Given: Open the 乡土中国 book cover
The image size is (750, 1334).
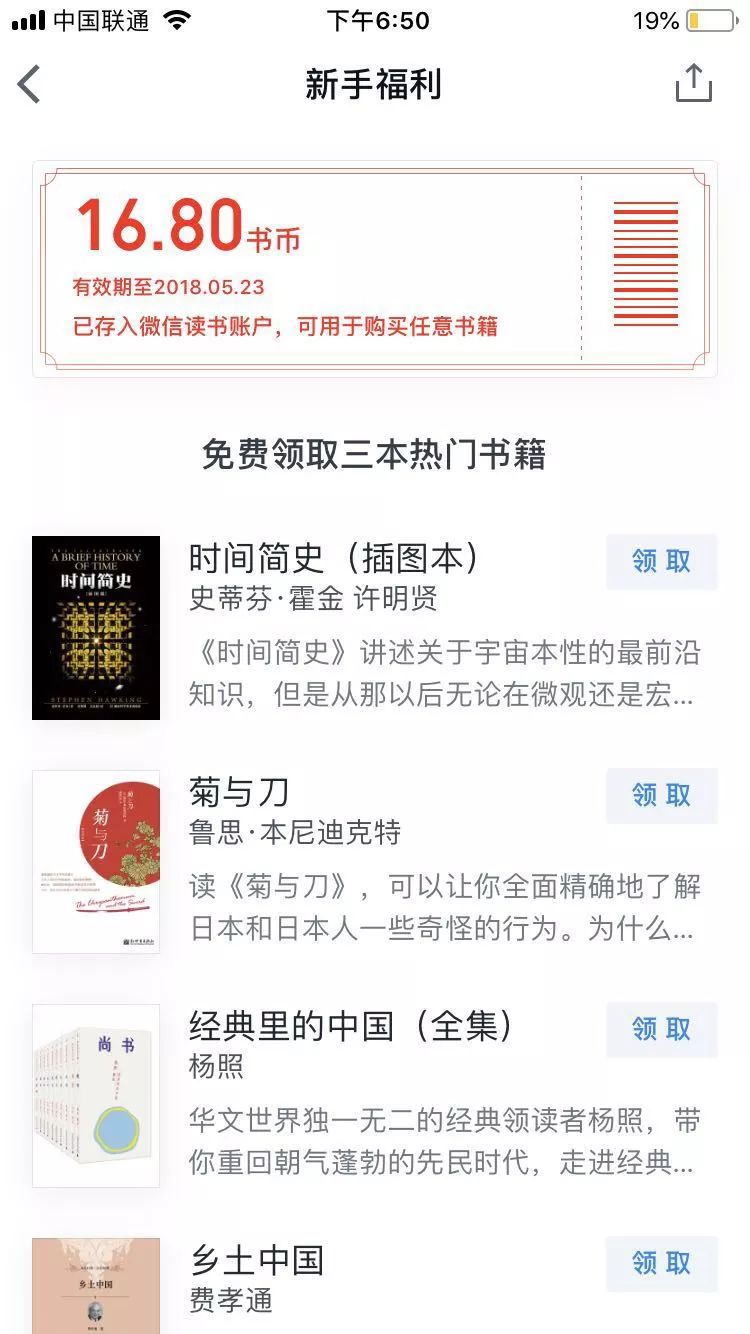Looking at the screenshot, I should (x=96, y=1286).
